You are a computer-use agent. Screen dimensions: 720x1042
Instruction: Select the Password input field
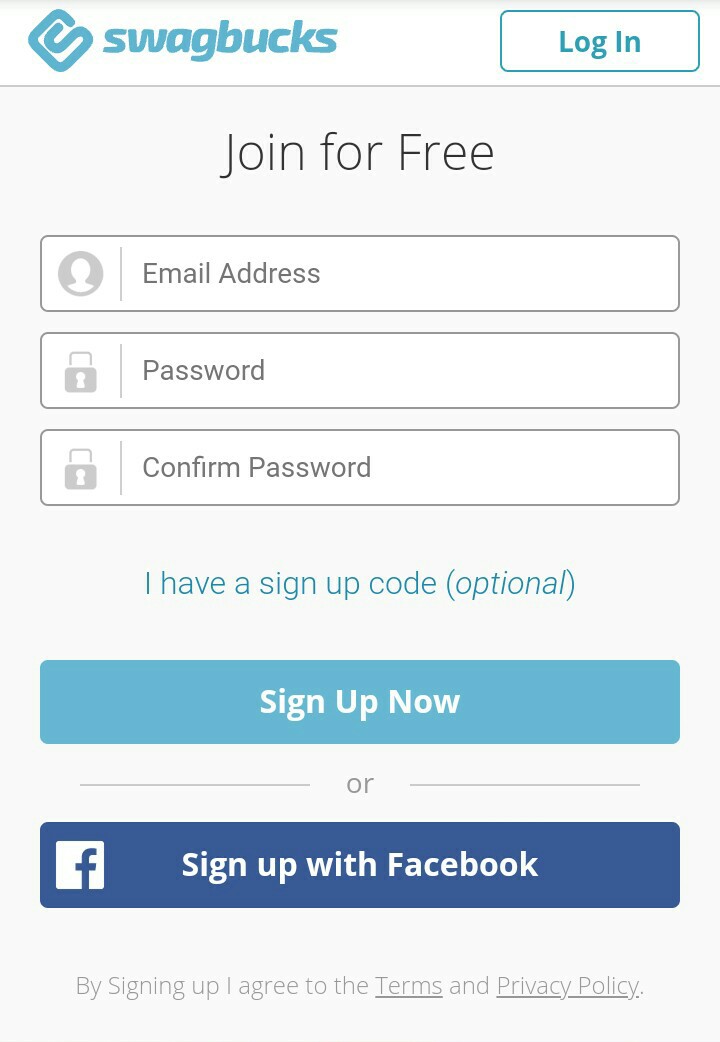pos(400,371)
